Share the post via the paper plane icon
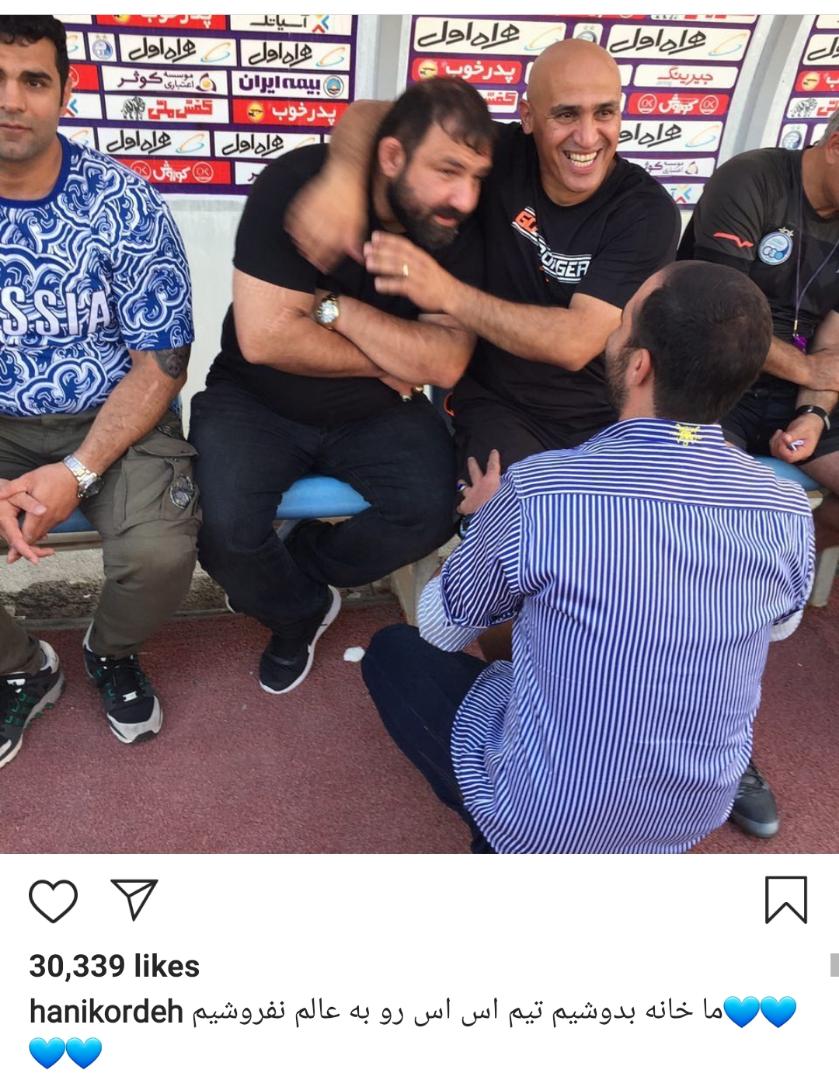This screenshot has height=1080, width=839. (134, 899)
